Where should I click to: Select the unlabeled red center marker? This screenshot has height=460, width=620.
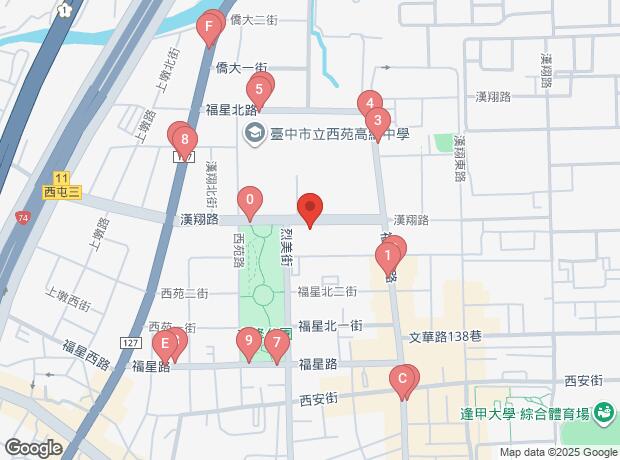pos(310,209)
